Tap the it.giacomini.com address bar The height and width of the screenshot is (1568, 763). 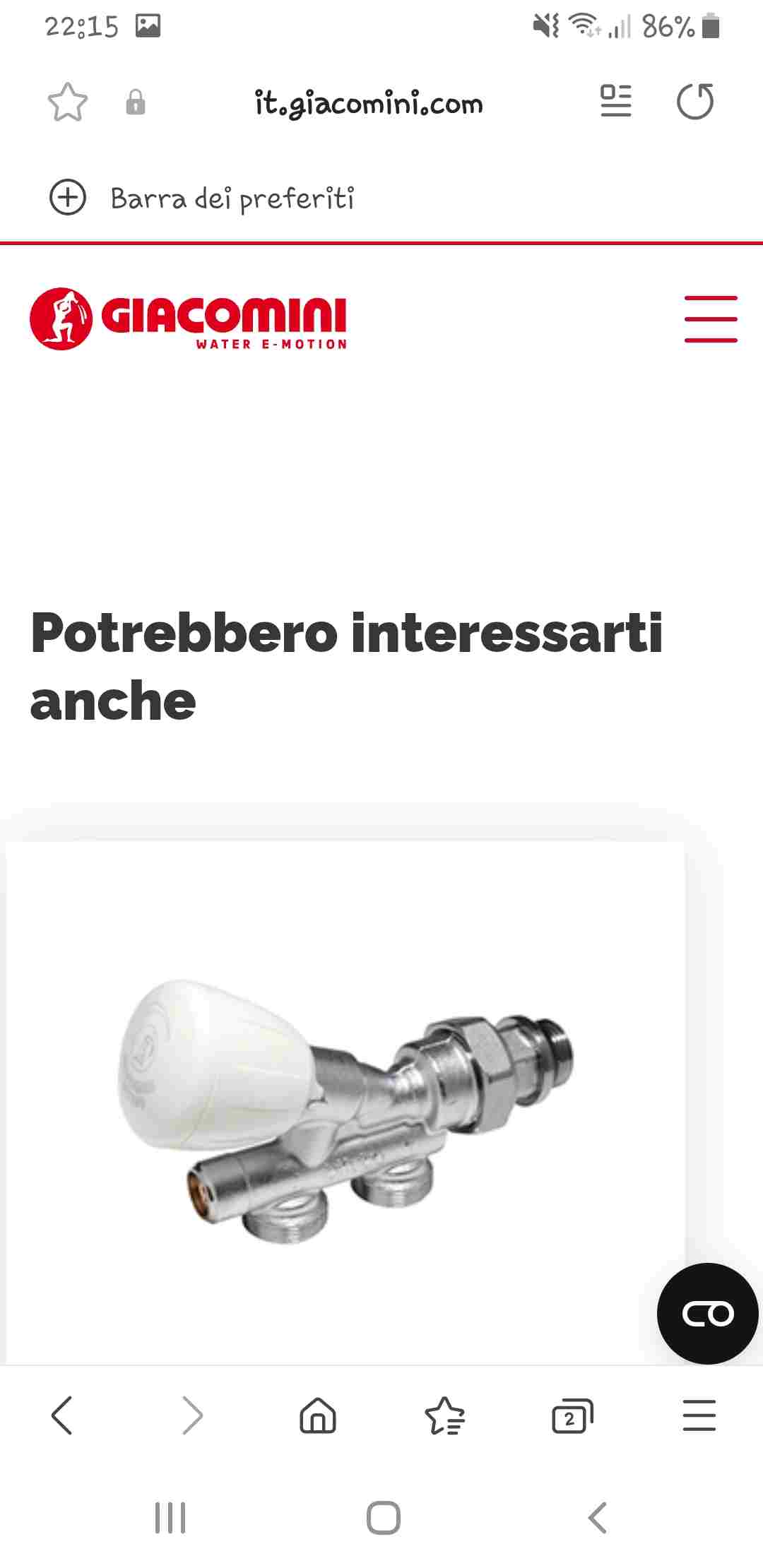click(369, 104)
